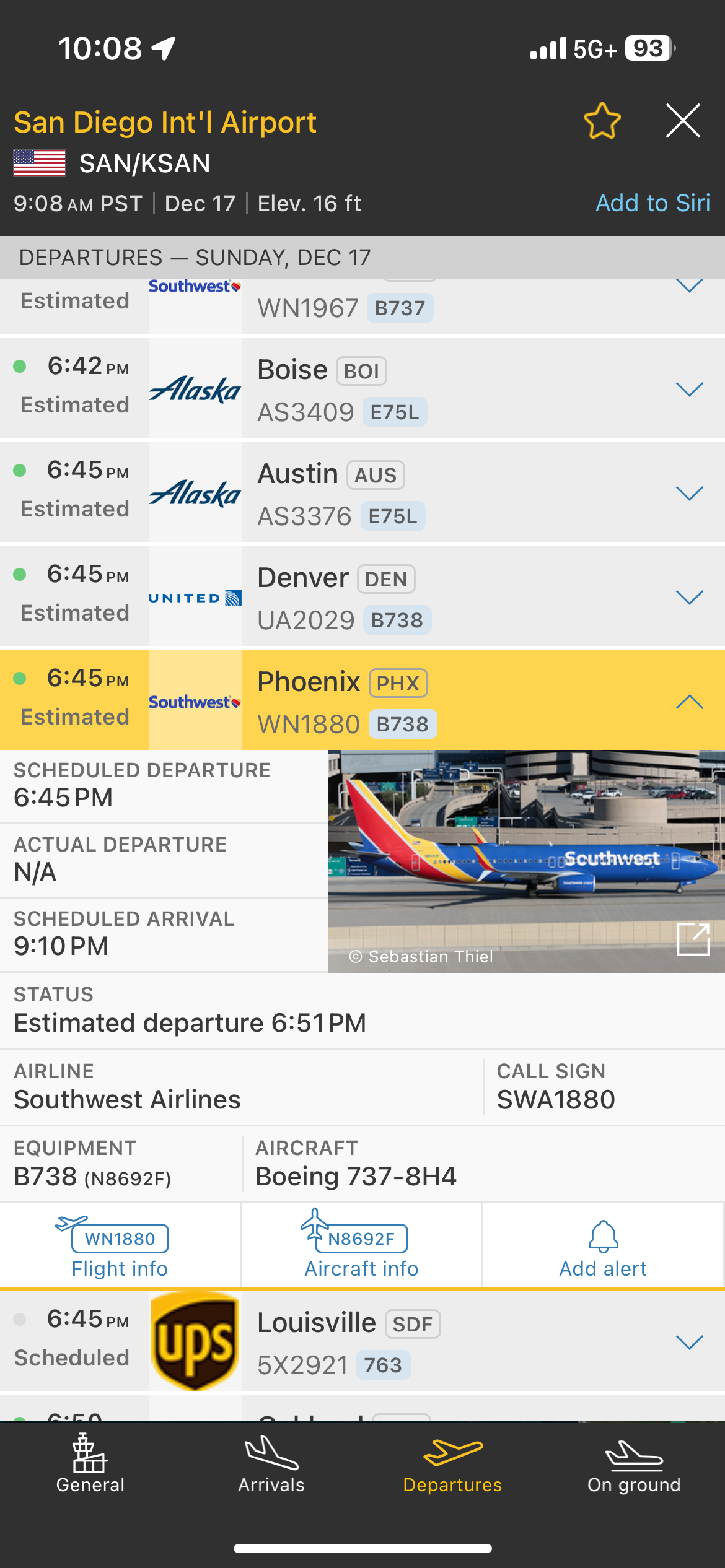Expand the Boise AS3409 flight row
The width and height of the screenshot is (725, 1568).
coord(689,389)
